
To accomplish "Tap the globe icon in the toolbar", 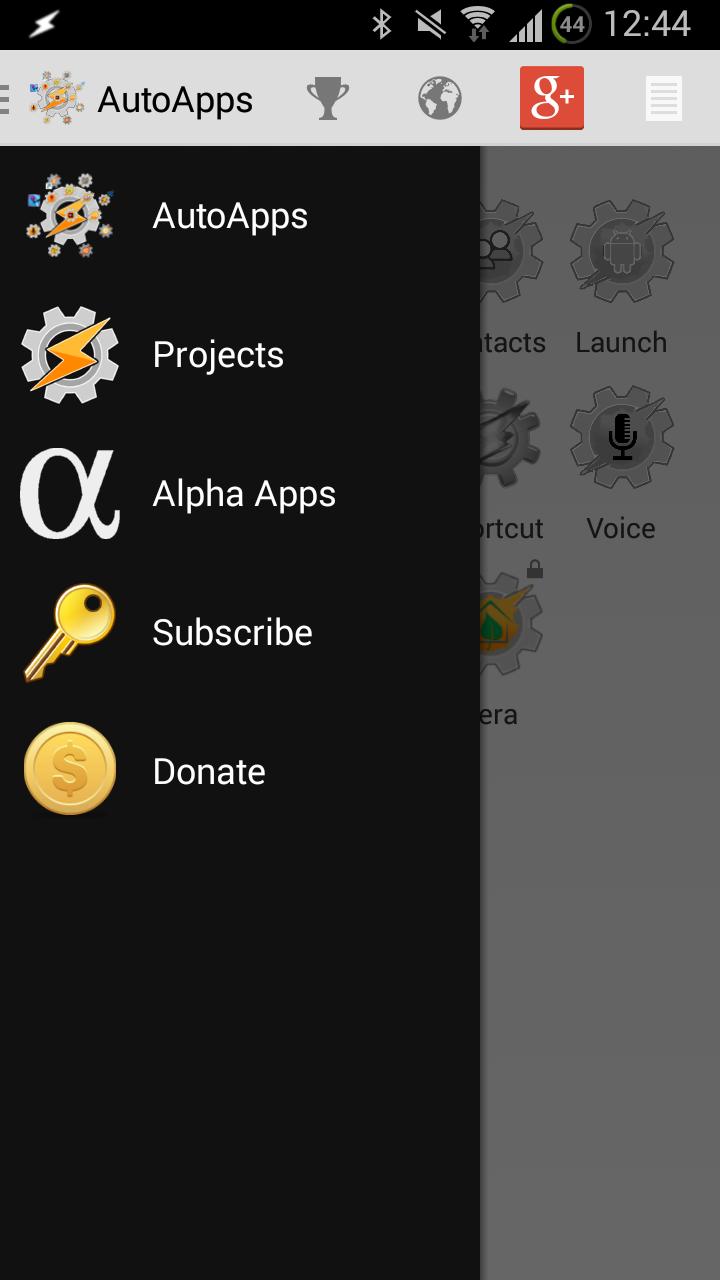I will tap(440, 99).
